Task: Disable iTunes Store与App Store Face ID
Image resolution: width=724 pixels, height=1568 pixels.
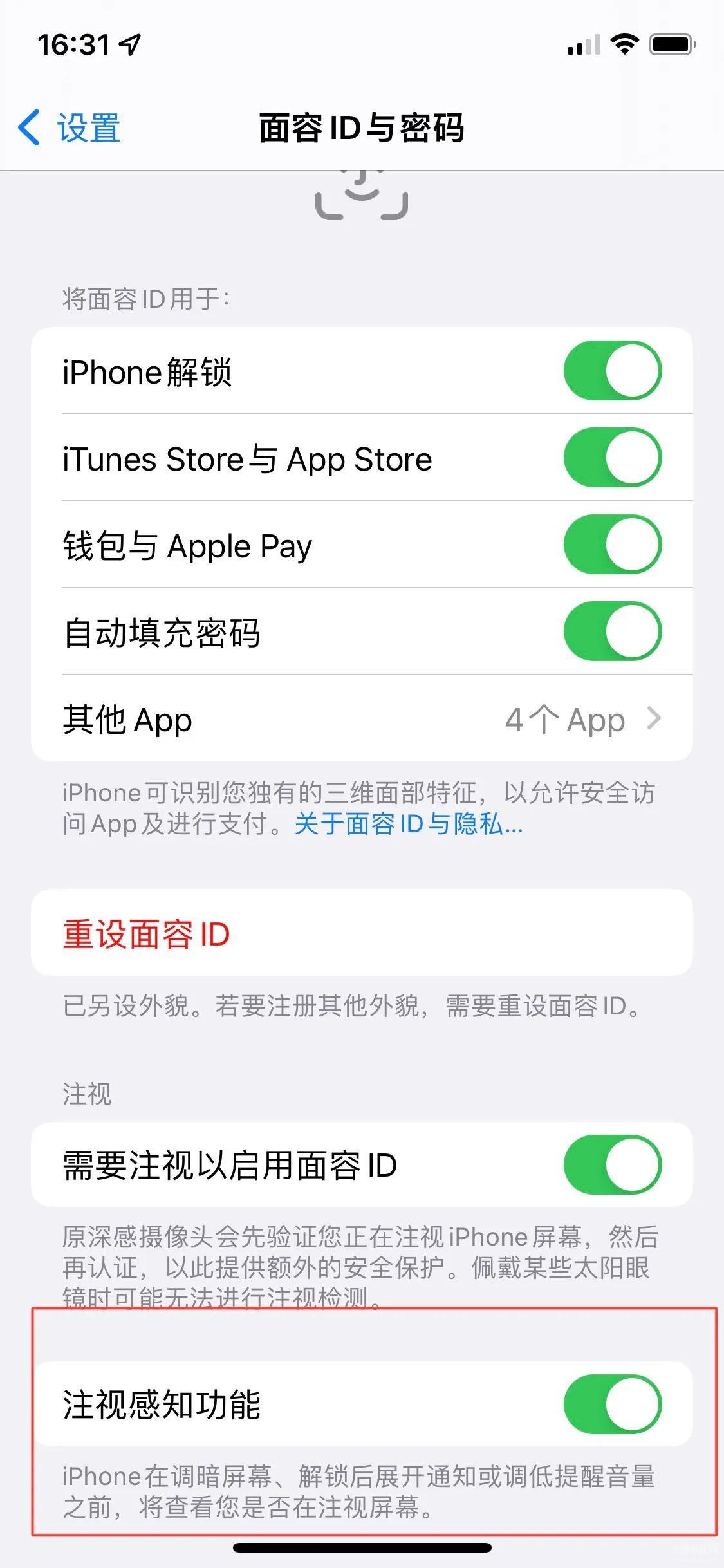Action: [x=612, y=458]
